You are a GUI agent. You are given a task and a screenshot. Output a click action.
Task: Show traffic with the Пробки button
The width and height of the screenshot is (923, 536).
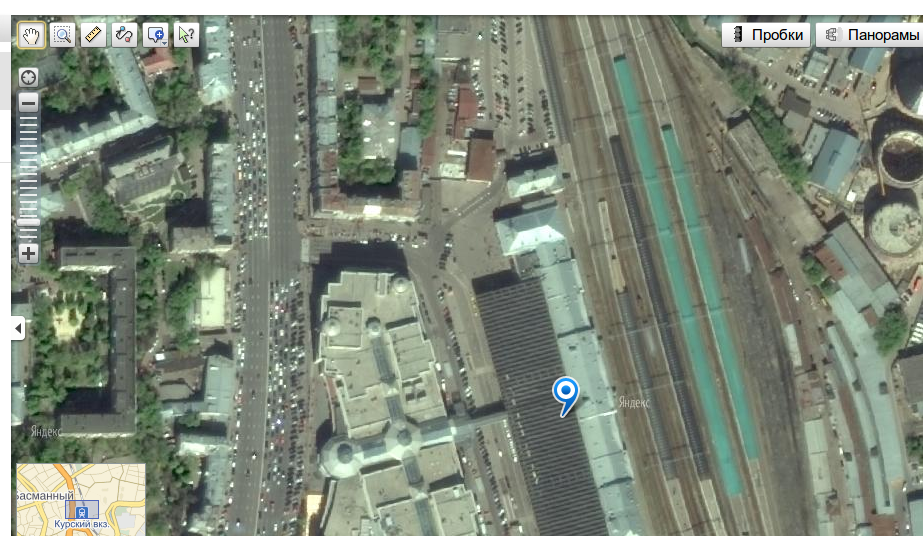pos(767,35)
